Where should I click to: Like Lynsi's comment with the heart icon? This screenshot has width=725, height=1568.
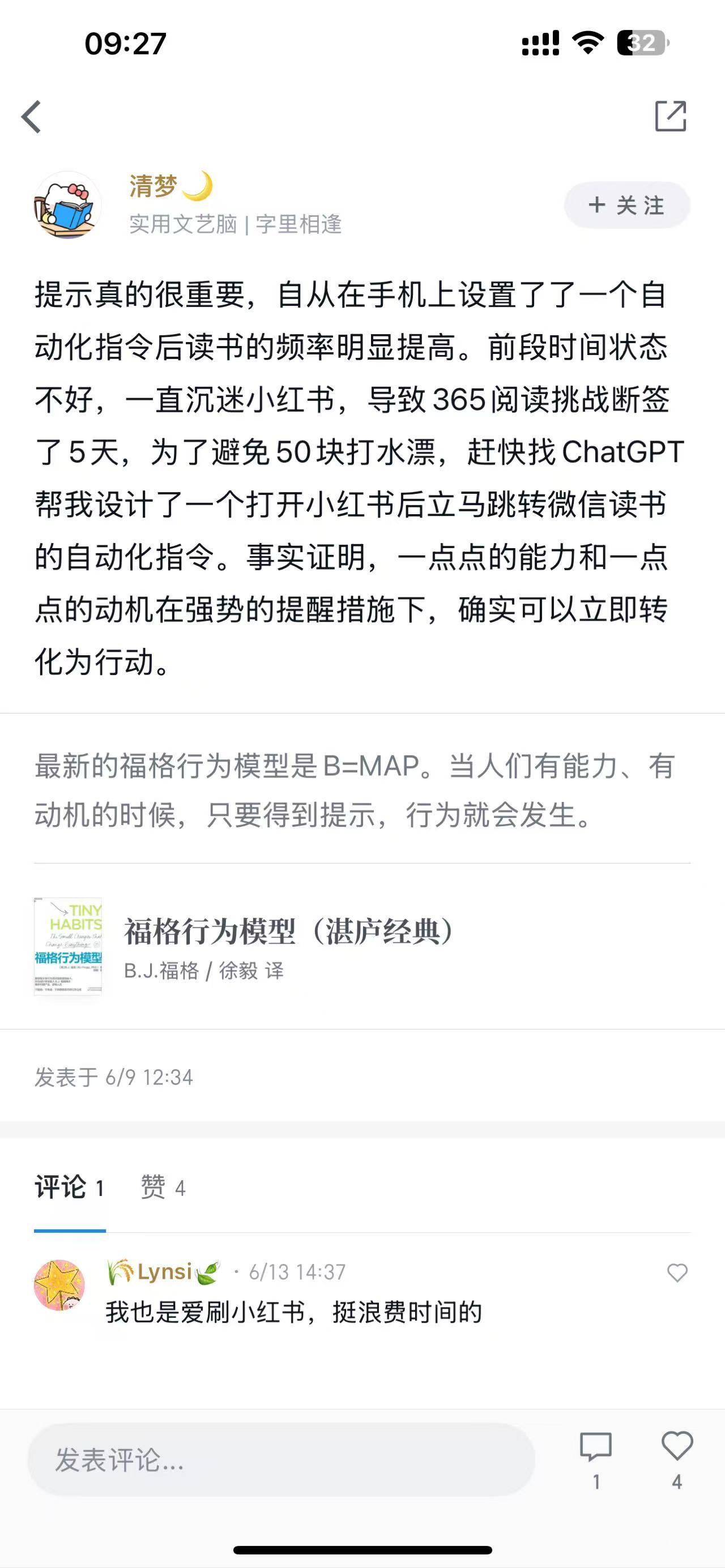pos(677,1273)
